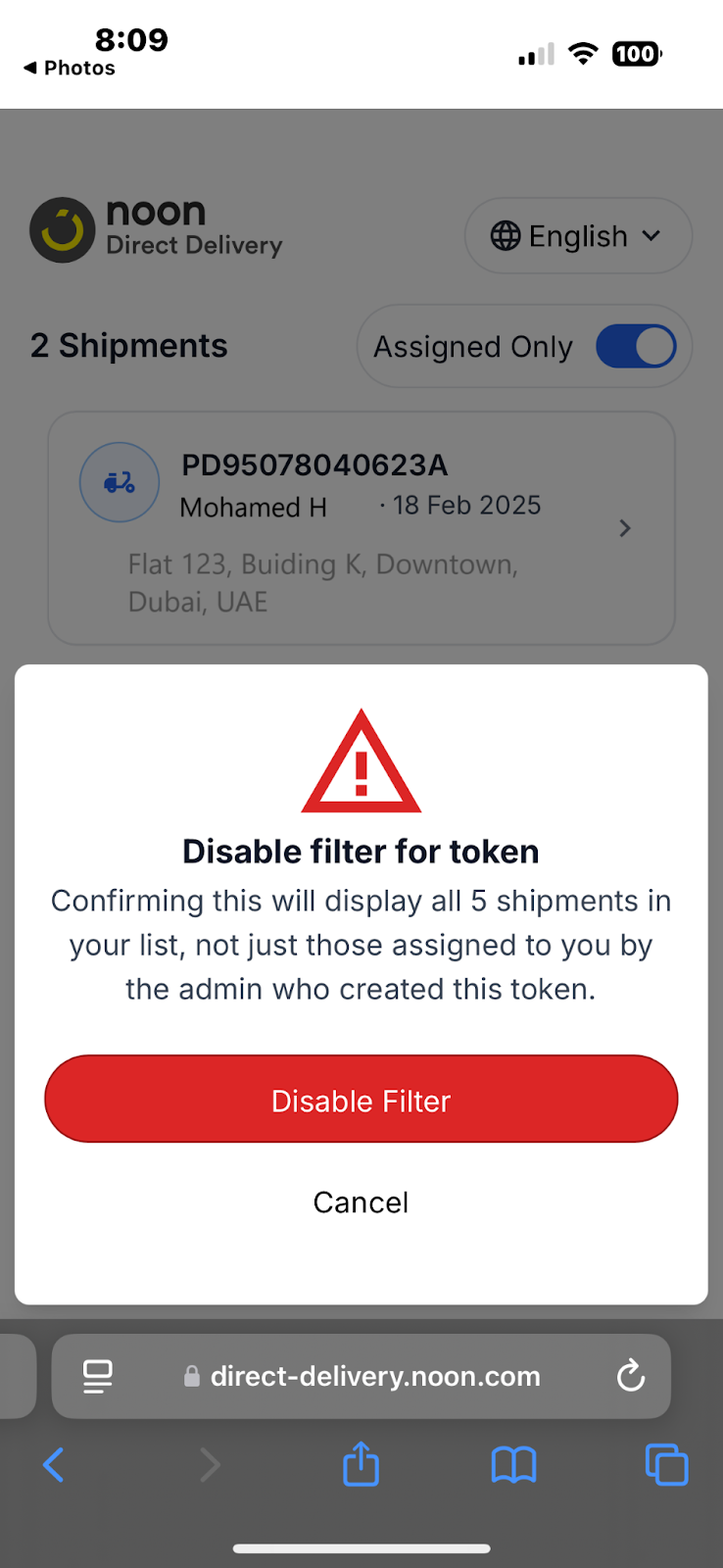Open Safari bookmarks
Screen dimensions: 723x1568
pyautogui.click(x=513, y=1466)
